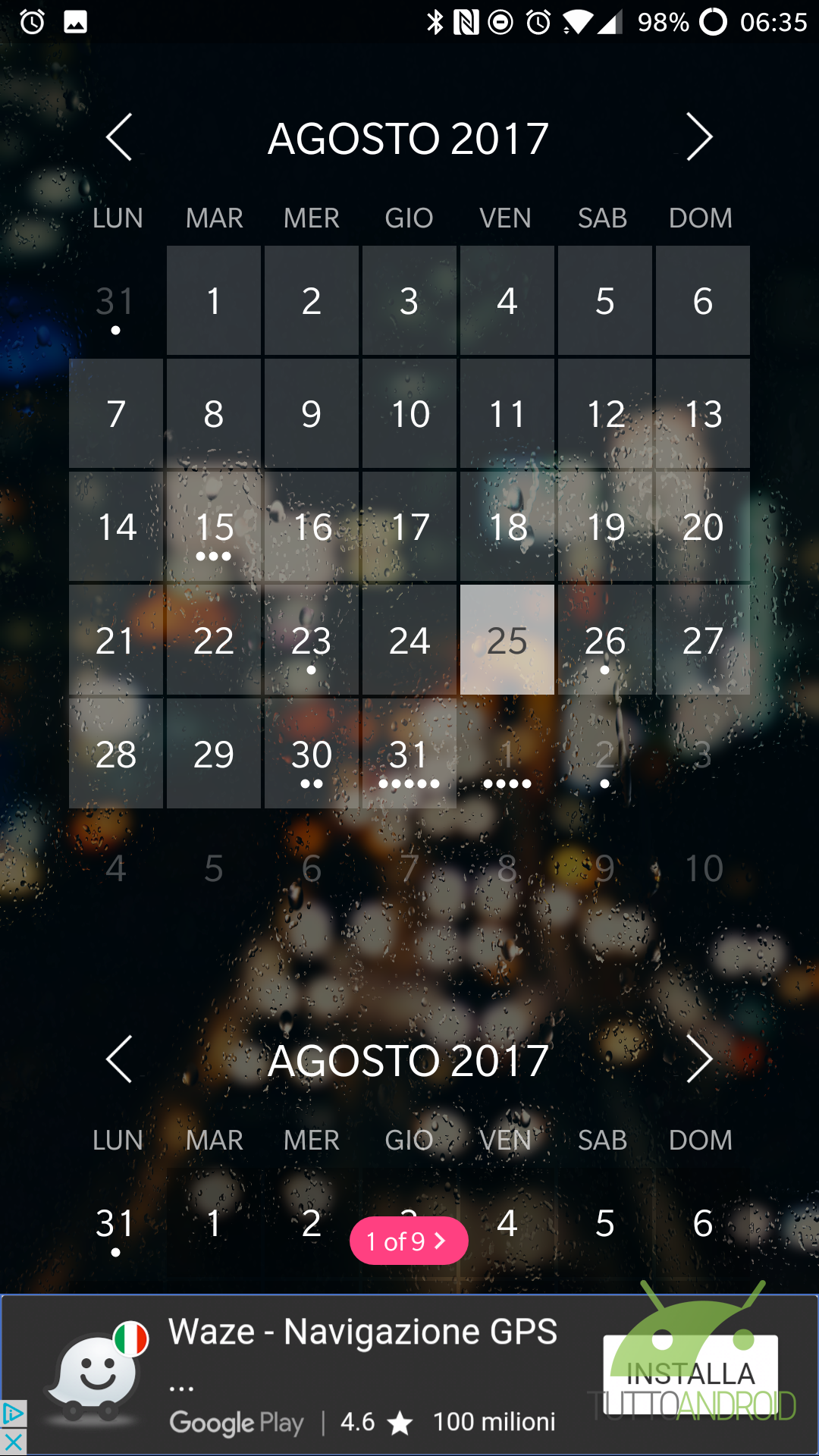Install Waze from the ad banner
This screenshot has width=819, height=1456.
(691, 1375)
